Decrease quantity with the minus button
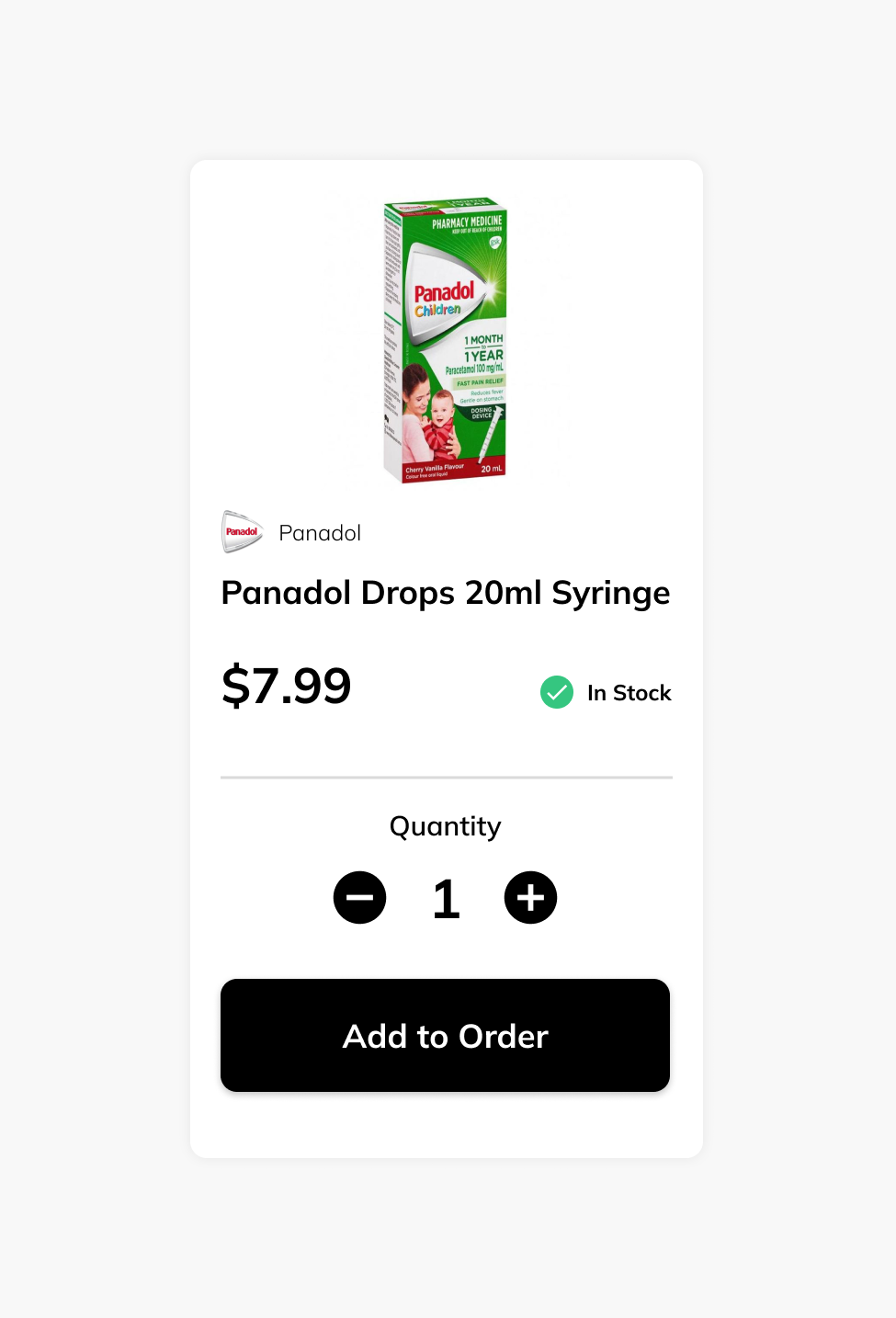Screen dimensions: 896x1318 click(x=359, y=897)
